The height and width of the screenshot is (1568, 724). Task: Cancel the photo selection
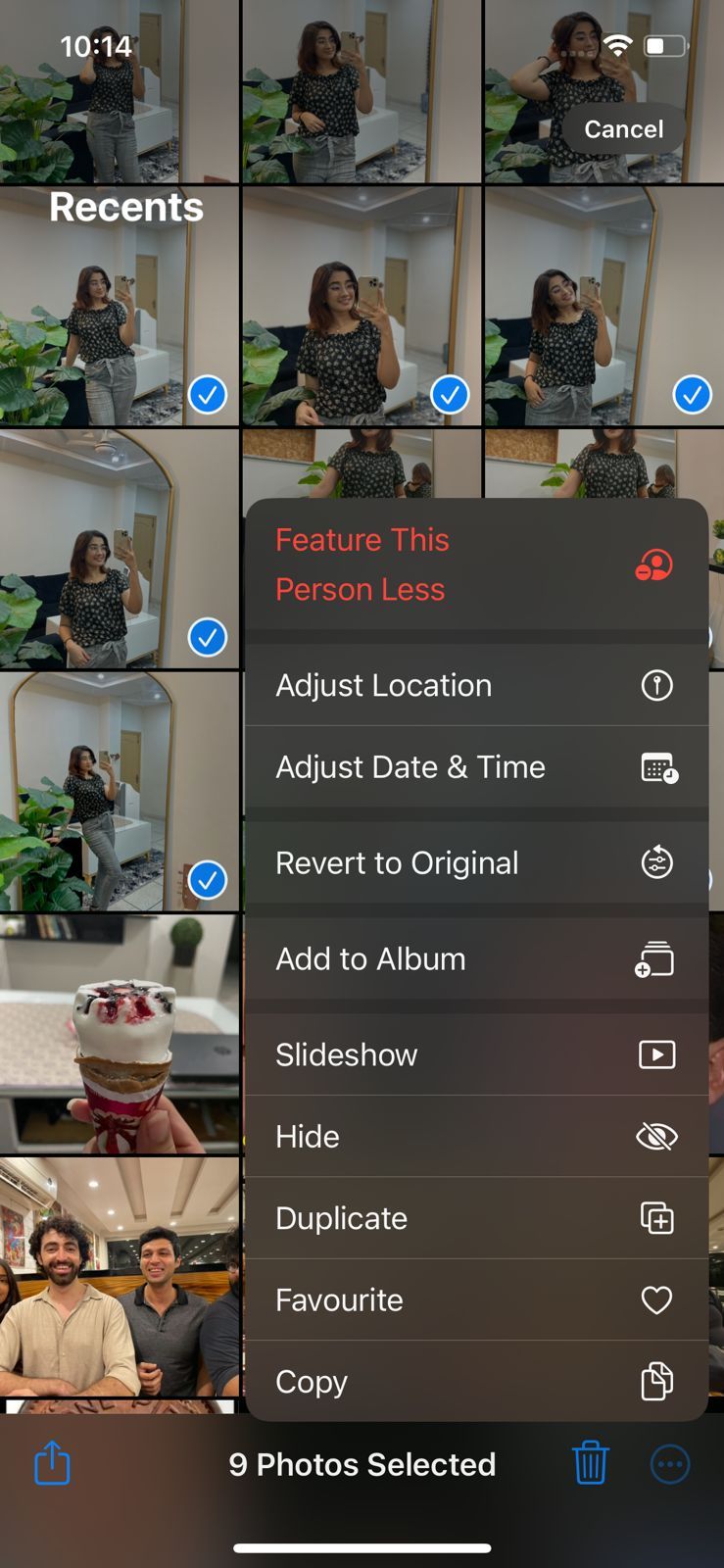tap(623, 129)
